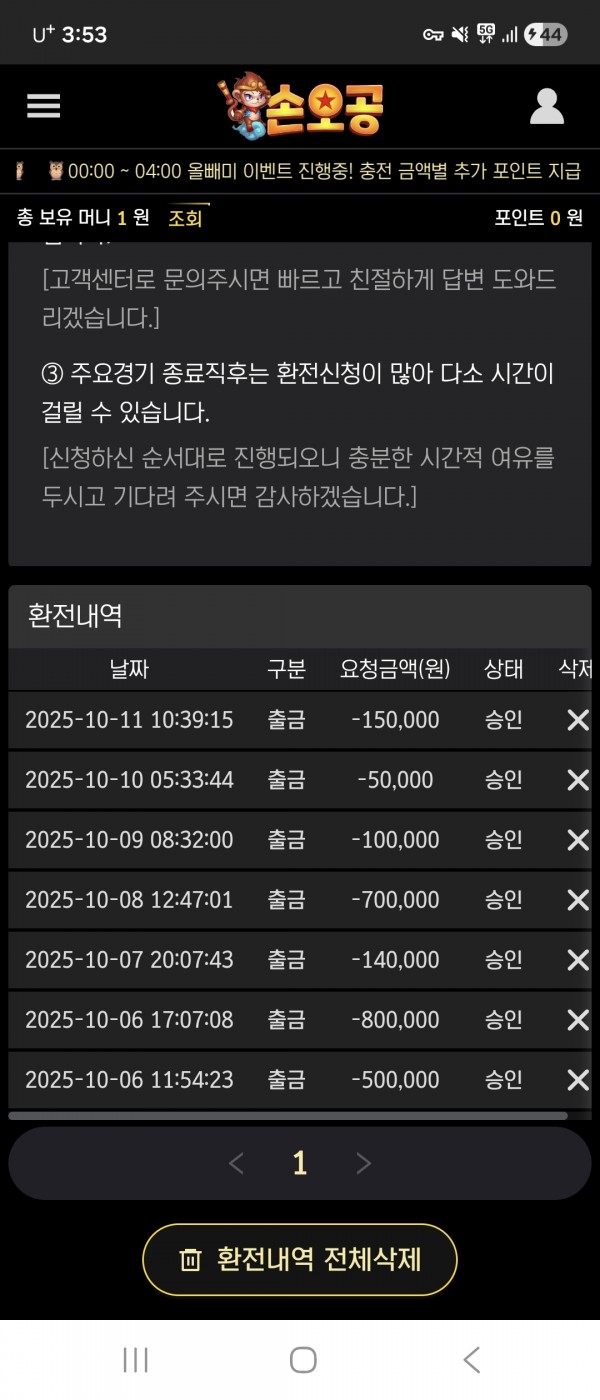Delete the 2025-10-11 10:39:15 withdrawal record
This screenshot has width=600, height=1400.
577,720
